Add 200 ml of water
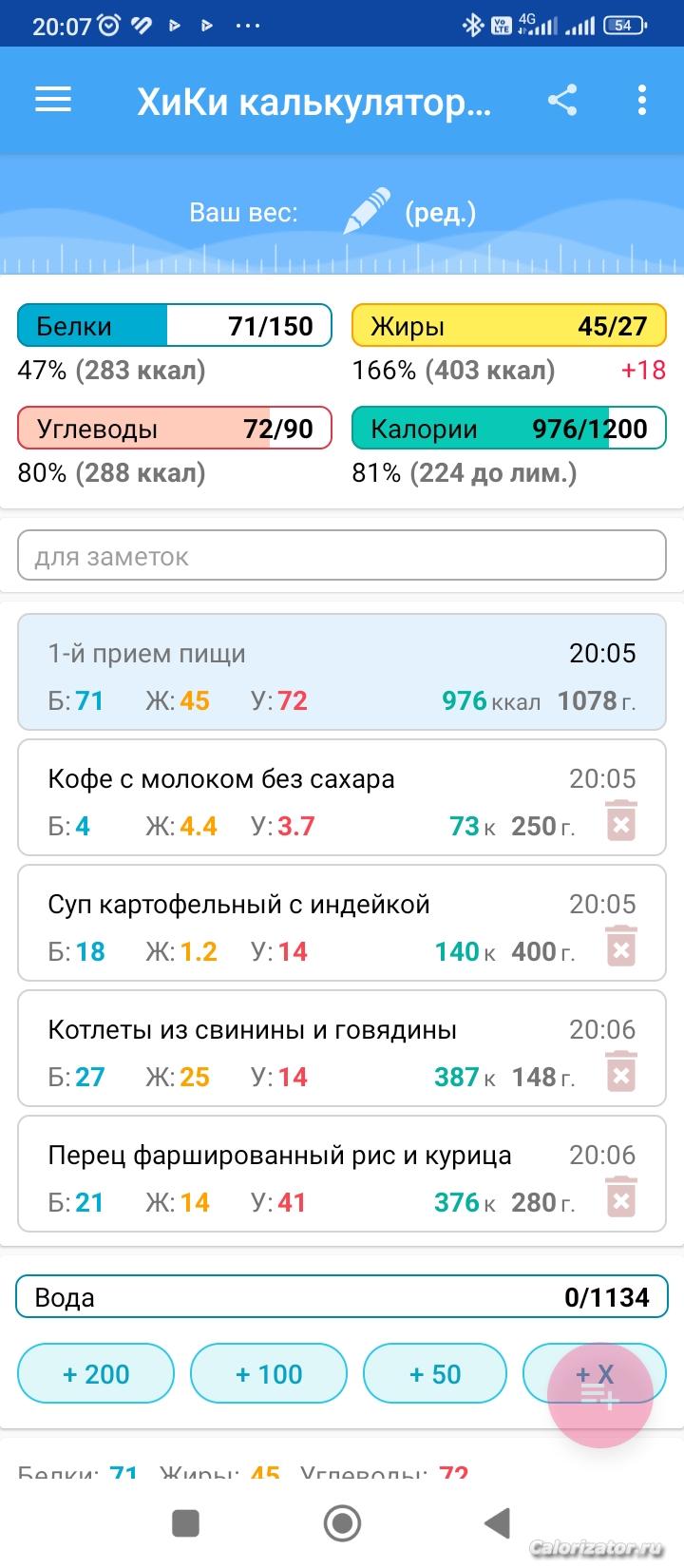Screen dimensions: 684x1568 [96, 1373]
